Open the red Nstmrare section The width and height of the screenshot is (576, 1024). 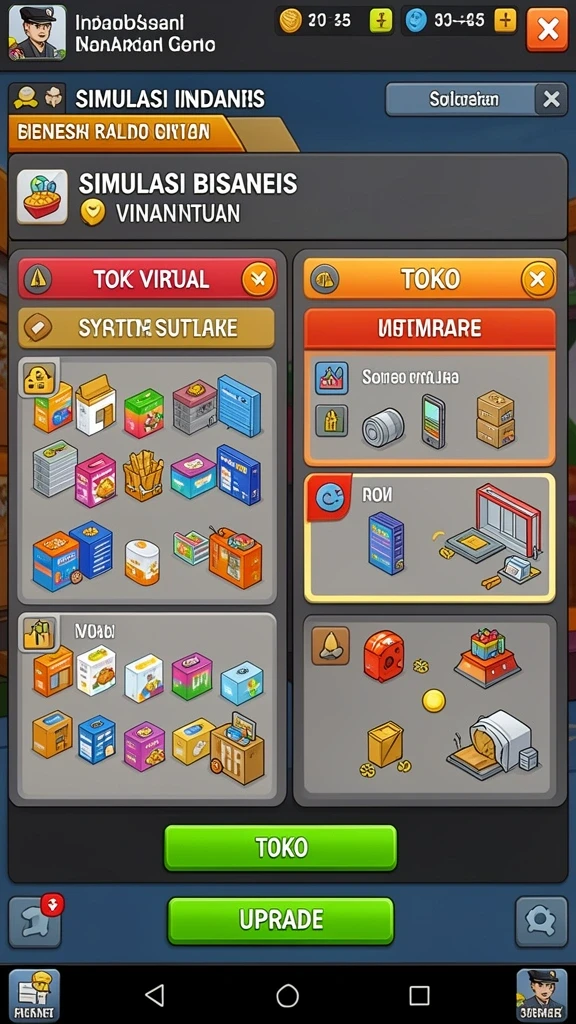point(430,328)
